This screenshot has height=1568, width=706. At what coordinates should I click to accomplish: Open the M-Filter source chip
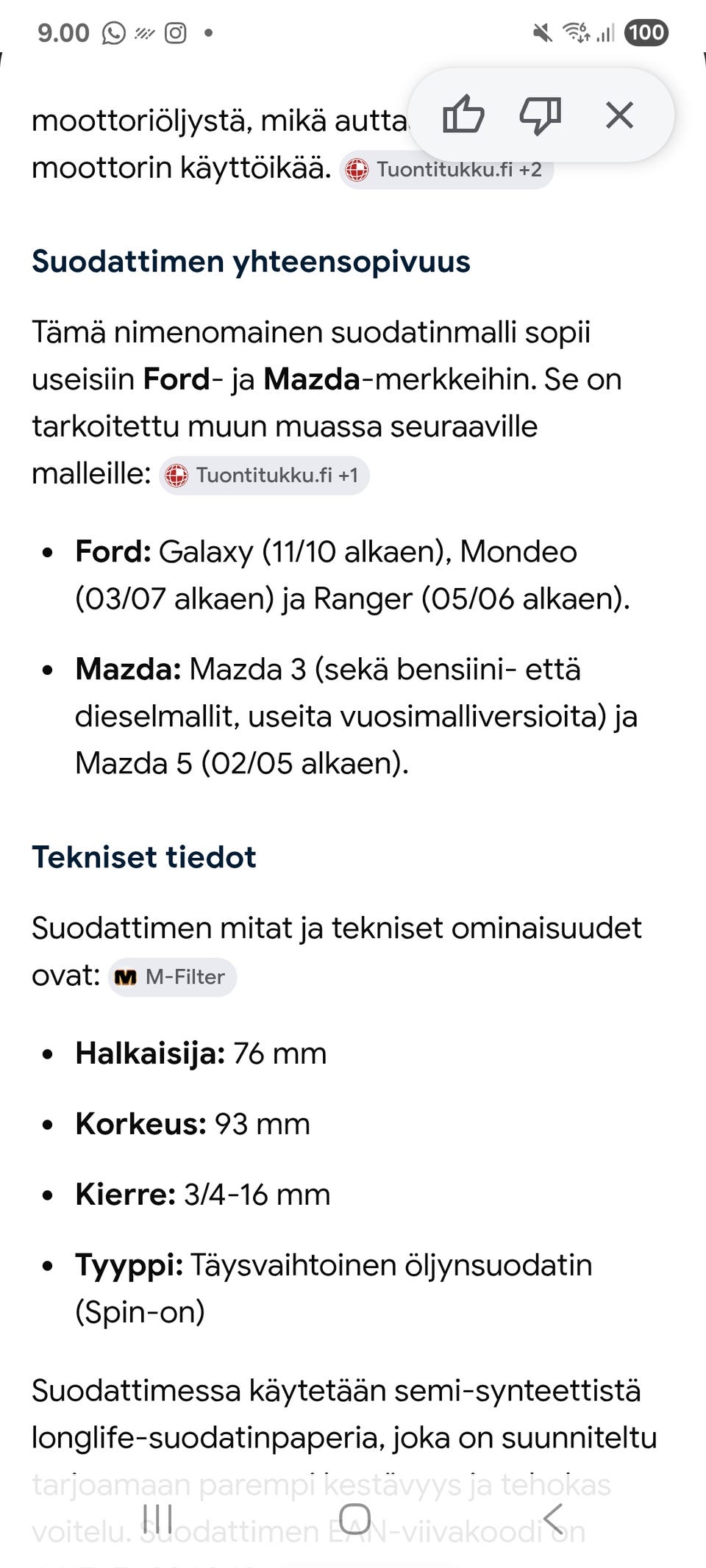click(173, 977)
